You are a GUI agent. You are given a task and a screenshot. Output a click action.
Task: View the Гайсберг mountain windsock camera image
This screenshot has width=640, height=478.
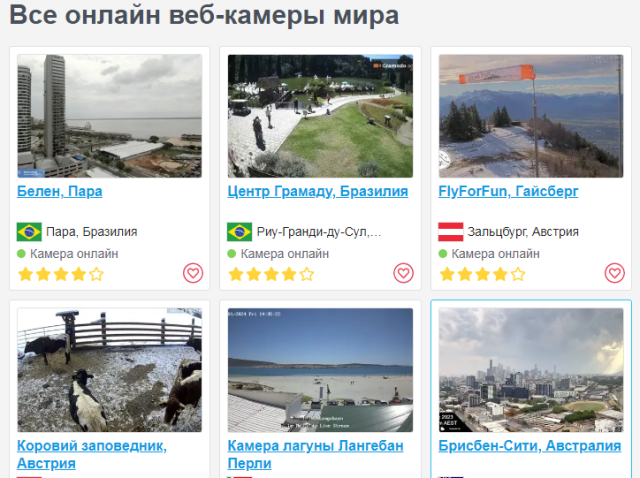pos(531,116)
